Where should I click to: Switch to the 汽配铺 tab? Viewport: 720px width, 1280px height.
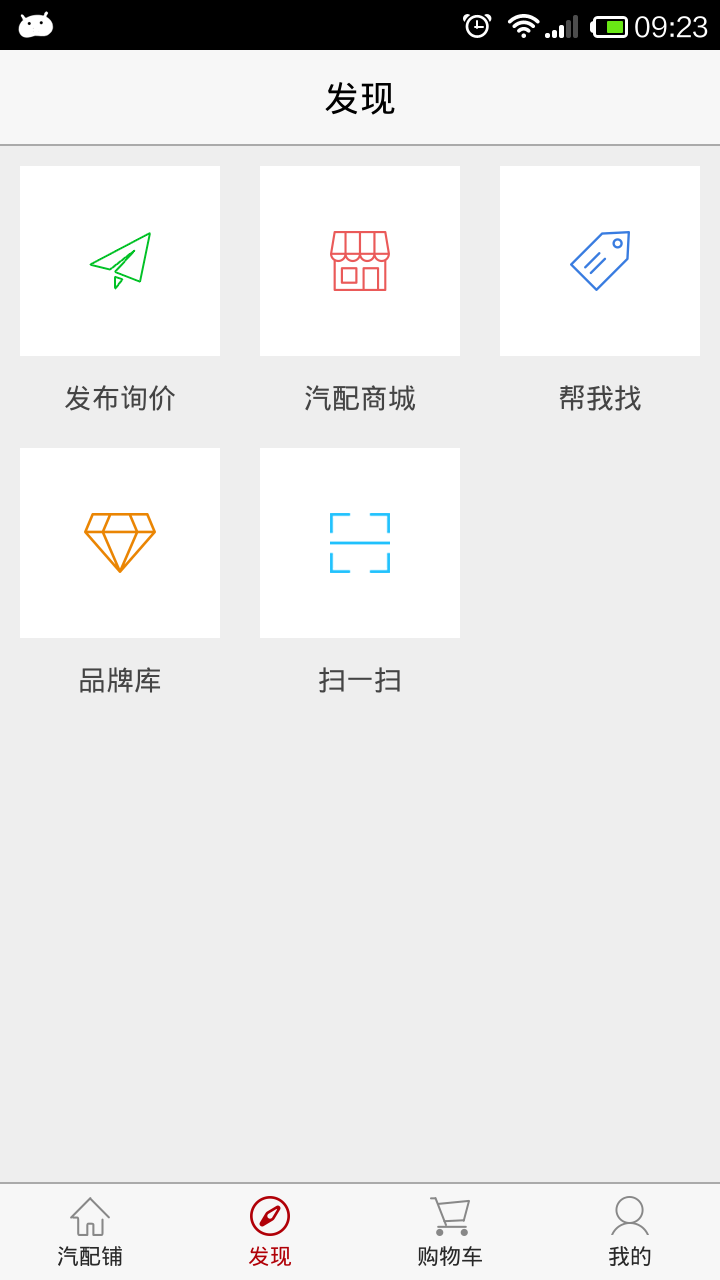click(x=90, y=1232)
